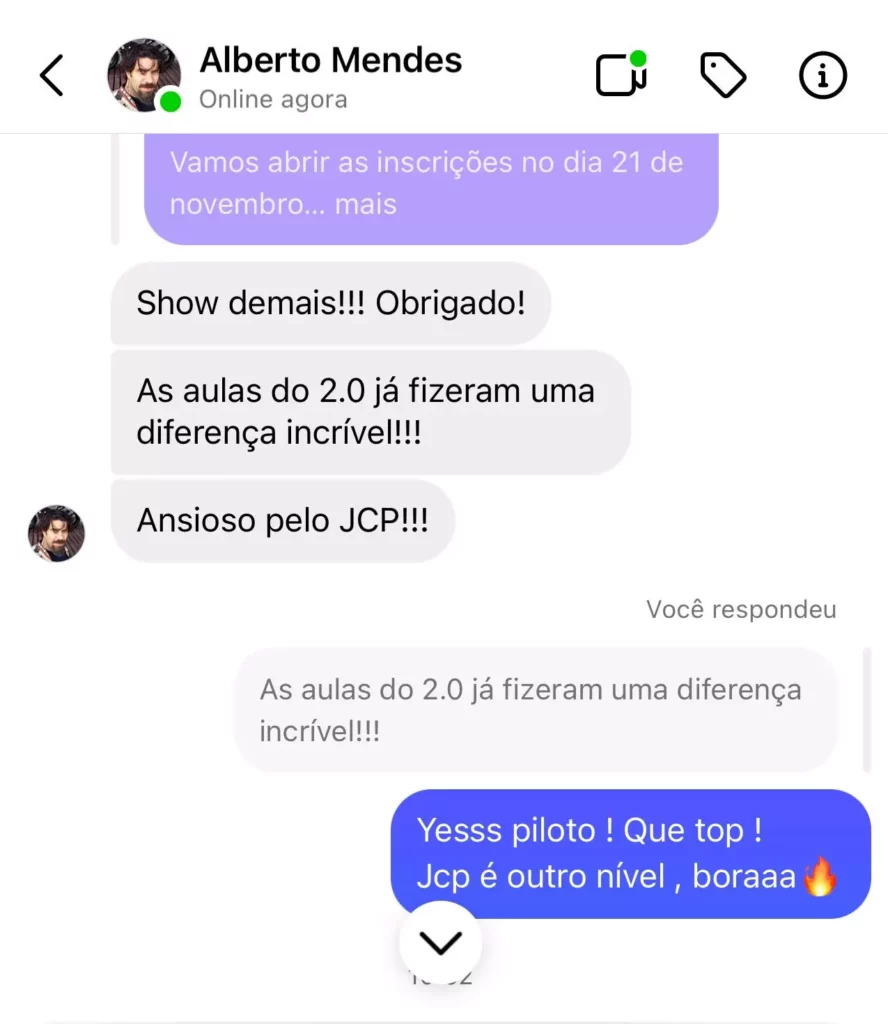Expand the quoted message ending in "mais"

click(x=366, y=205)
